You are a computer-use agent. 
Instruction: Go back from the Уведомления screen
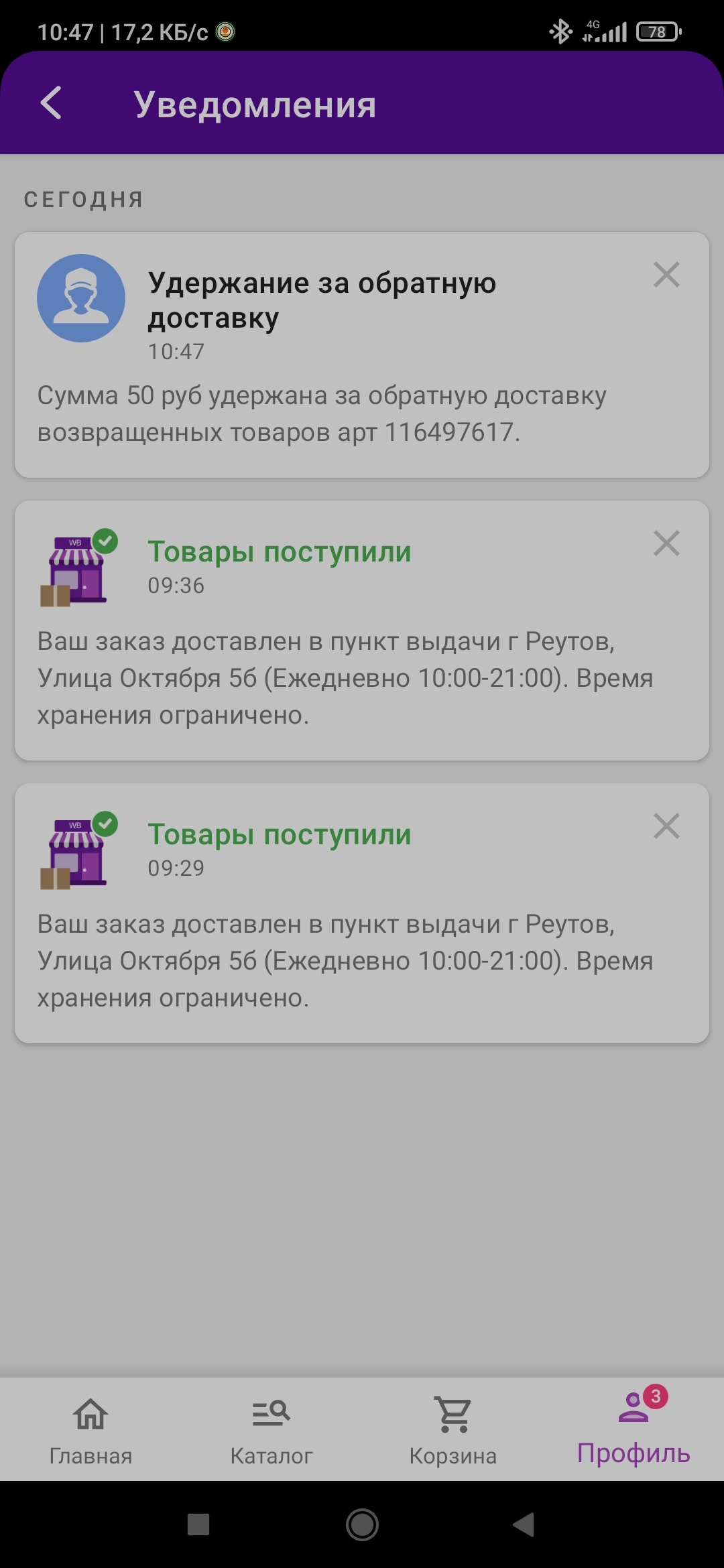(x=51, y=103)
